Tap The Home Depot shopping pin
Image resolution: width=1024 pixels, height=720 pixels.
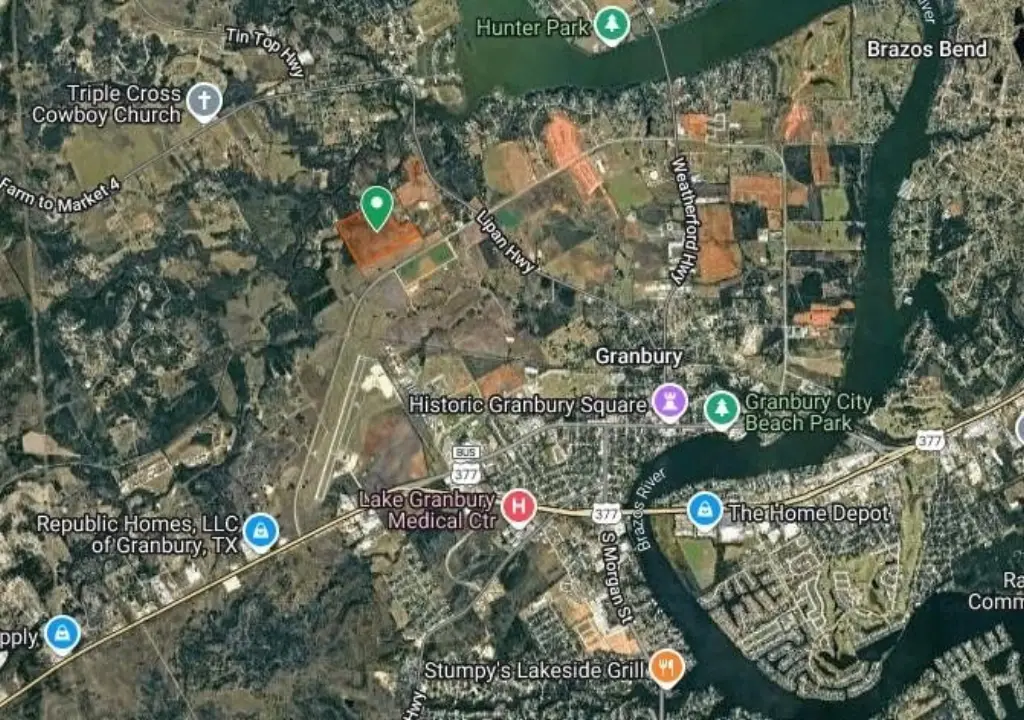pyautogui.click(x=706, y=511)
